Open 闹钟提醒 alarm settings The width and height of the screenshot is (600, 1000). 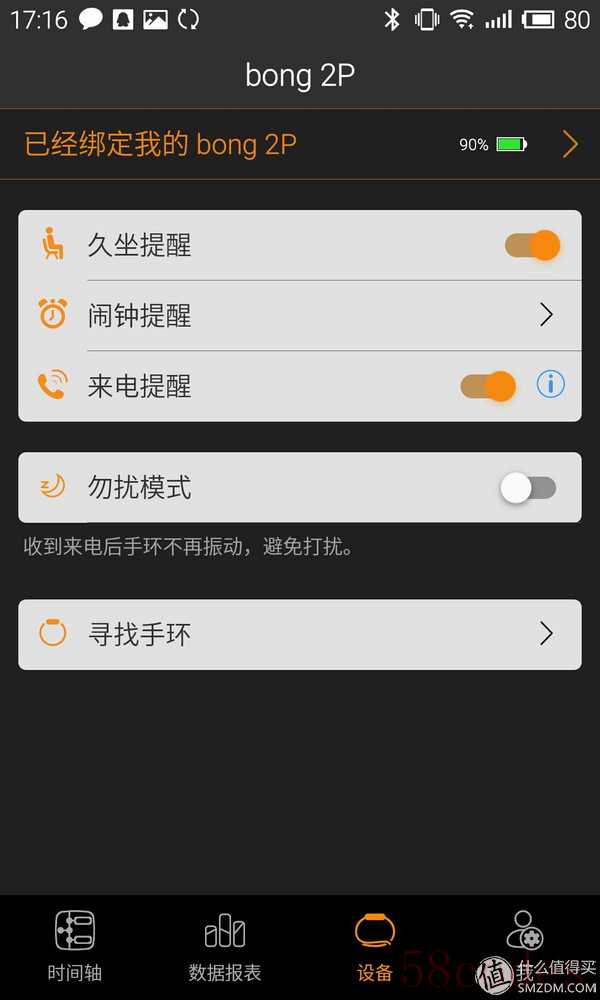(300, 316)
